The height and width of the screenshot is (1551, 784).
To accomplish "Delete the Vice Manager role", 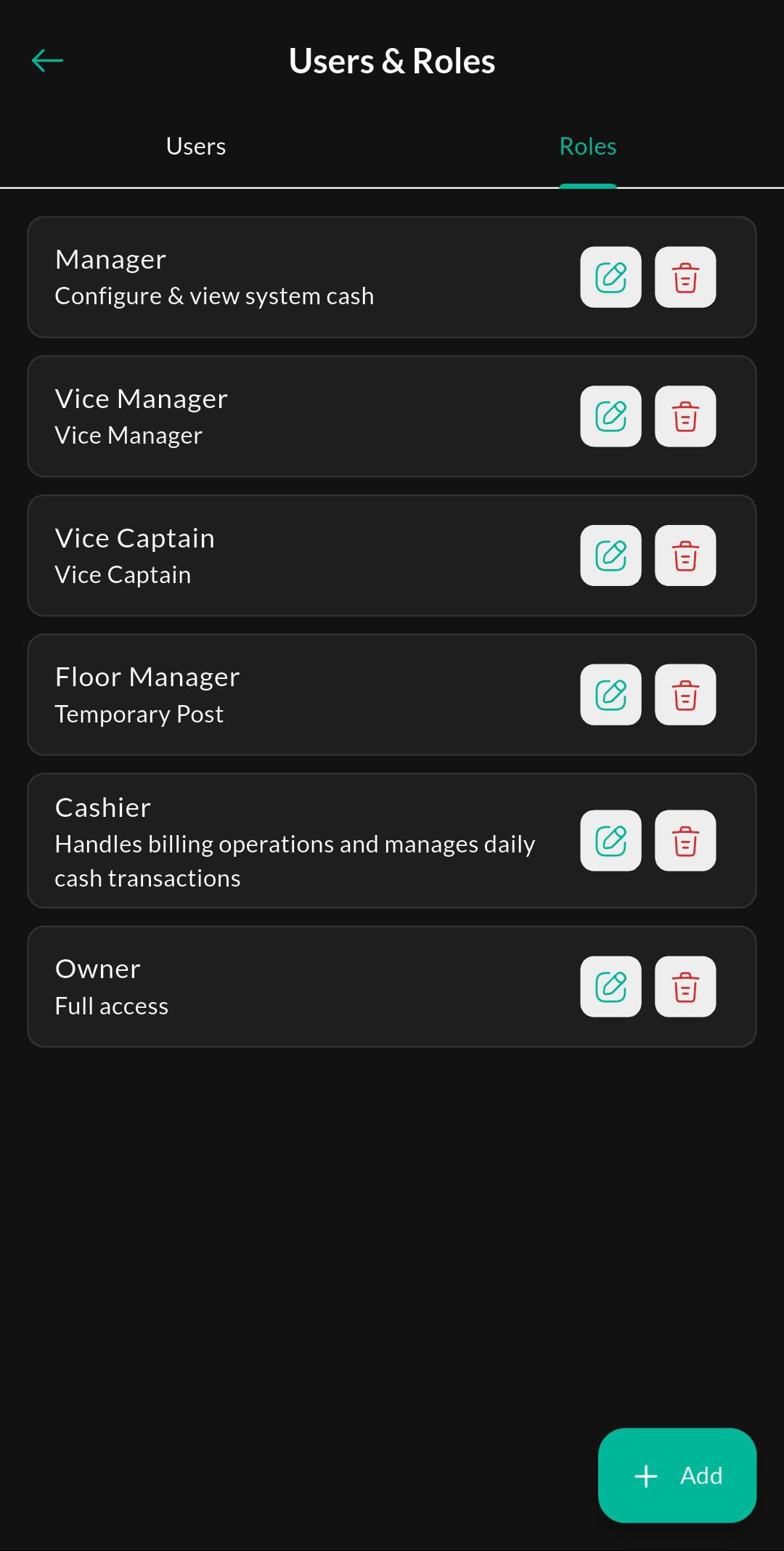I will (x=685, y=417).
